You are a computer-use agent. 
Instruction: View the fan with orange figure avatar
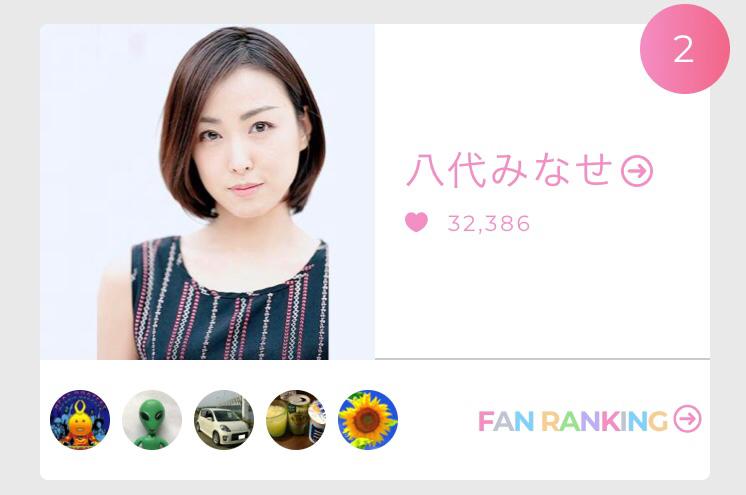click(80, 420)
